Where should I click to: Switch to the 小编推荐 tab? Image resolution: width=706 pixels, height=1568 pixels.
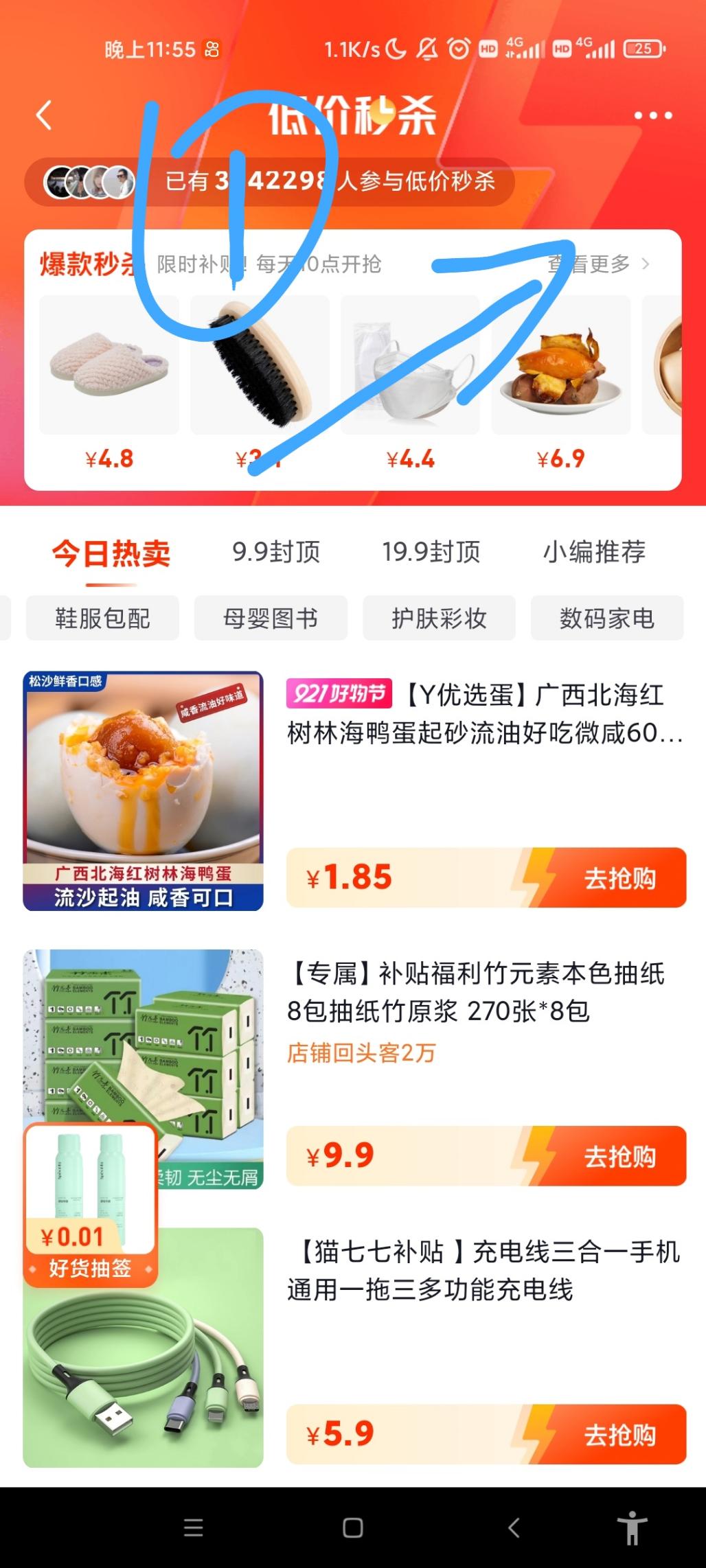click(x=592, y=551)
